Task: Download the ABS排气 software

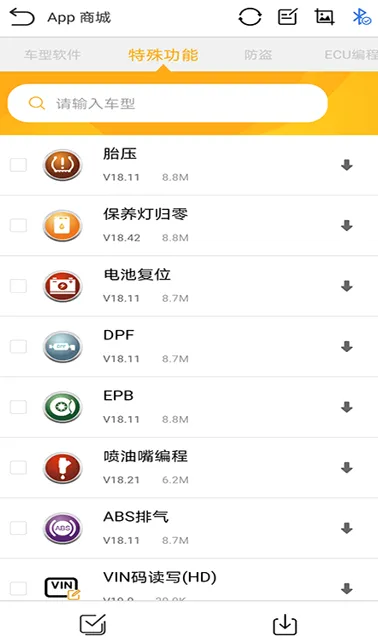Action: (x=347, y=528)
